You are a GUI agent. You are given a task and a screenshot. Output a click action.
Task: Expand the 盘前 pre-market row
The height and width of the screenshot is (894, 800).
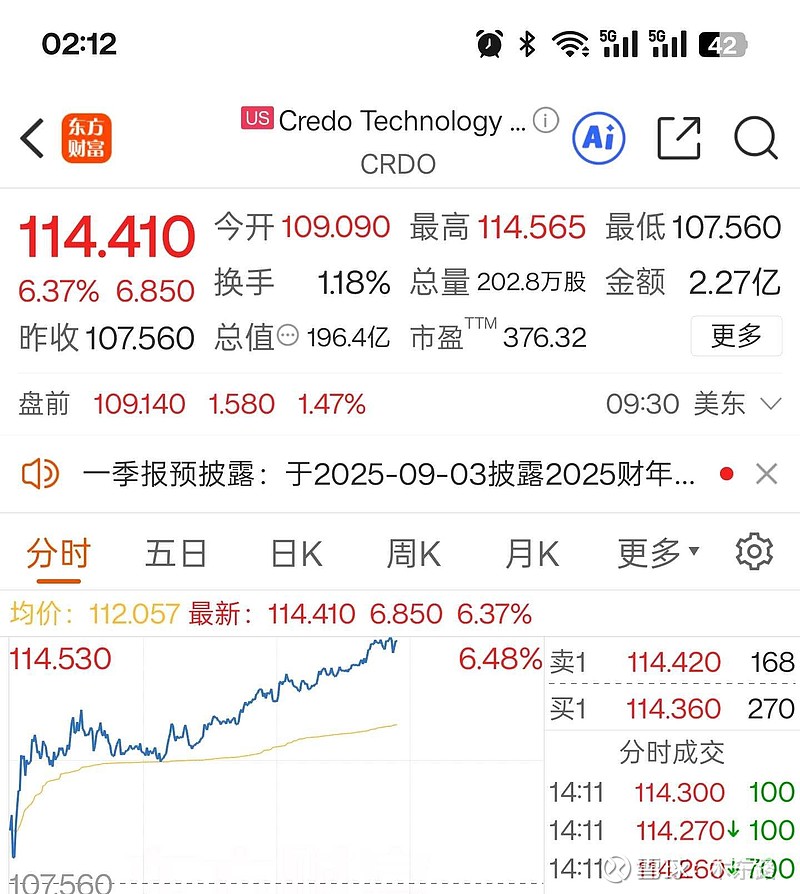(770, 404)
